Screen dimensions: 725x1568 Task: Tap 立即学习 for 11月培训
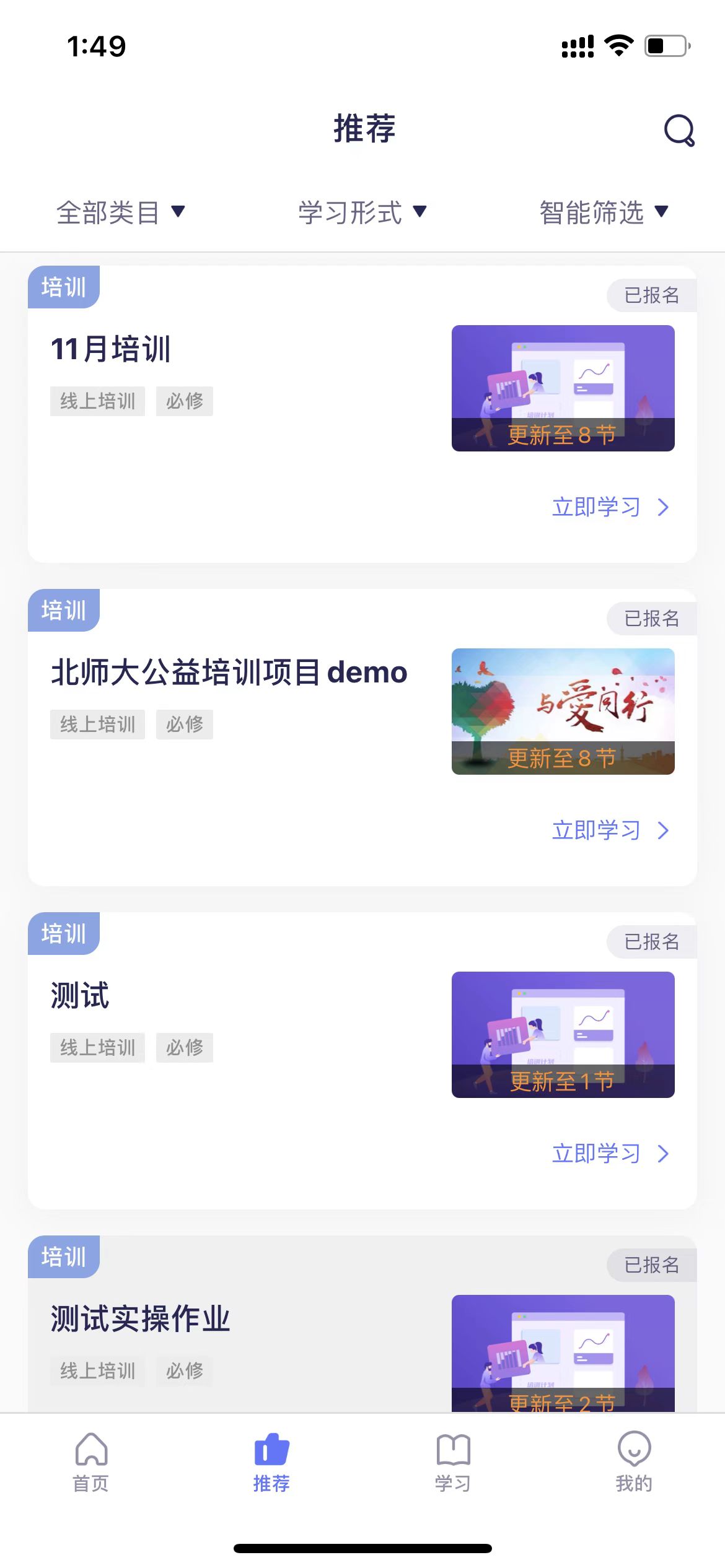point(610,507)
